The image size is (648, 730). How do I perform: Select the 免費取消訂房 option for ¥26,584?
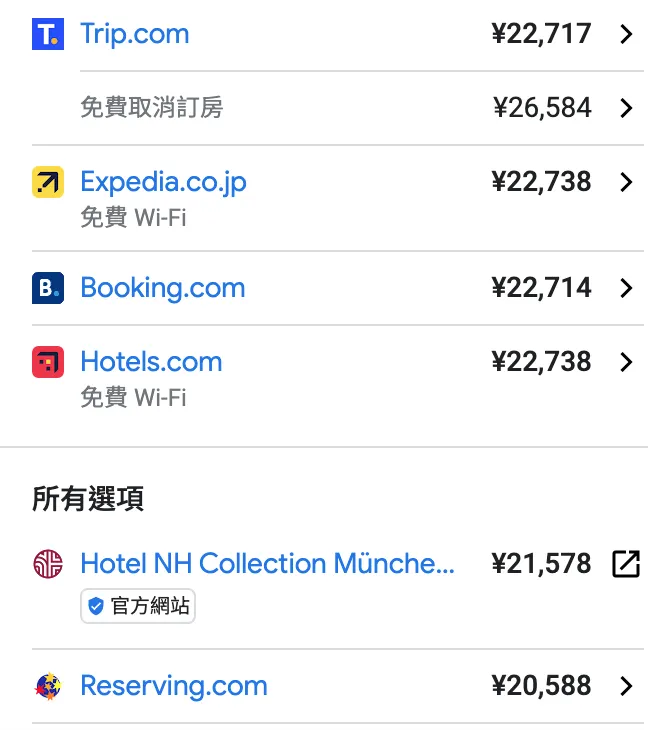coord(152,108)
